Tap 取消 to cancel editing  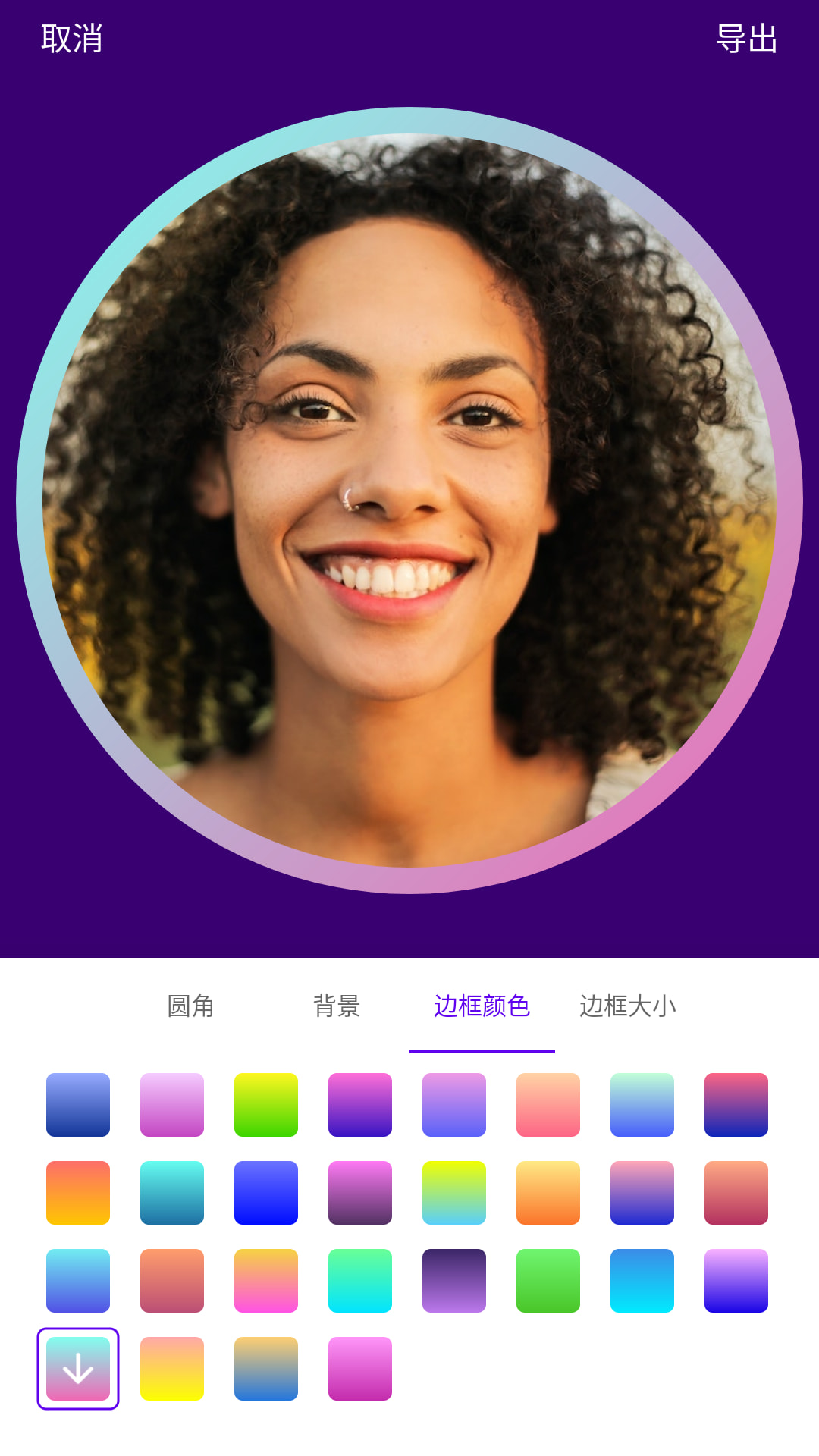pos(72,39)
